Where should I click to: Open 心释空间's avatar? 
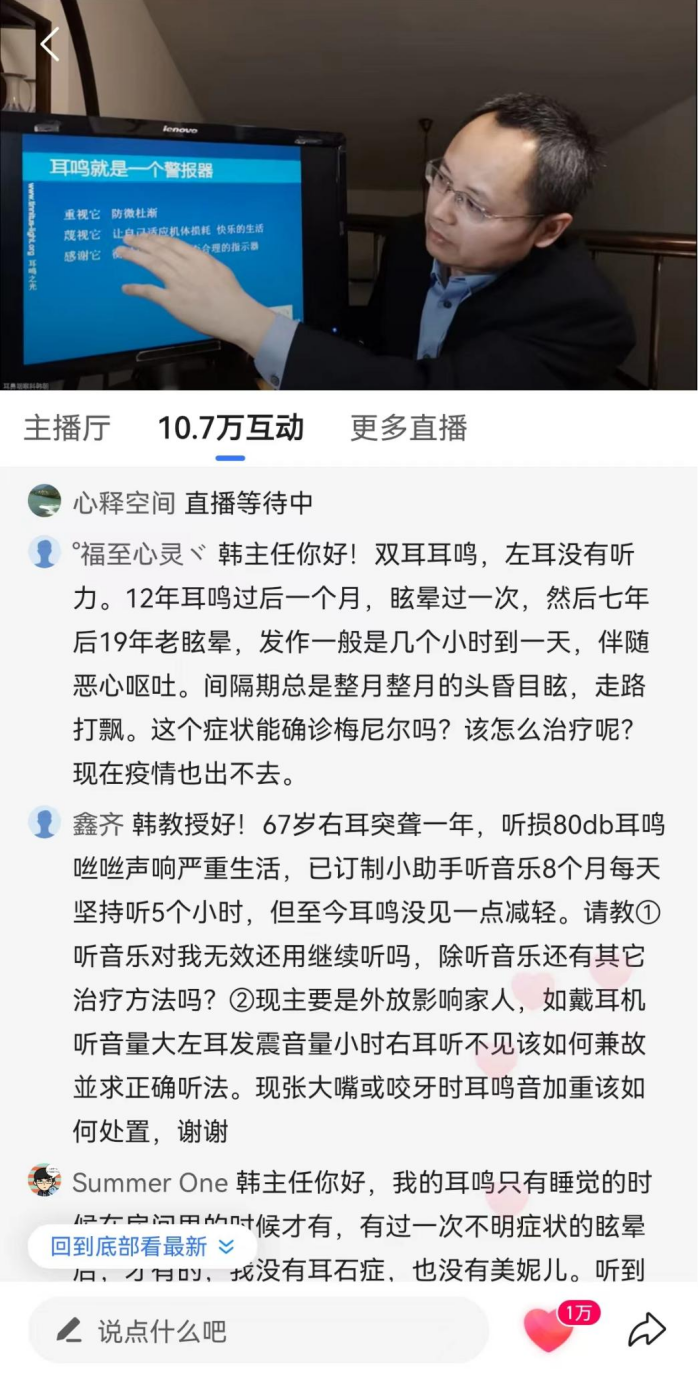point(44,501)
